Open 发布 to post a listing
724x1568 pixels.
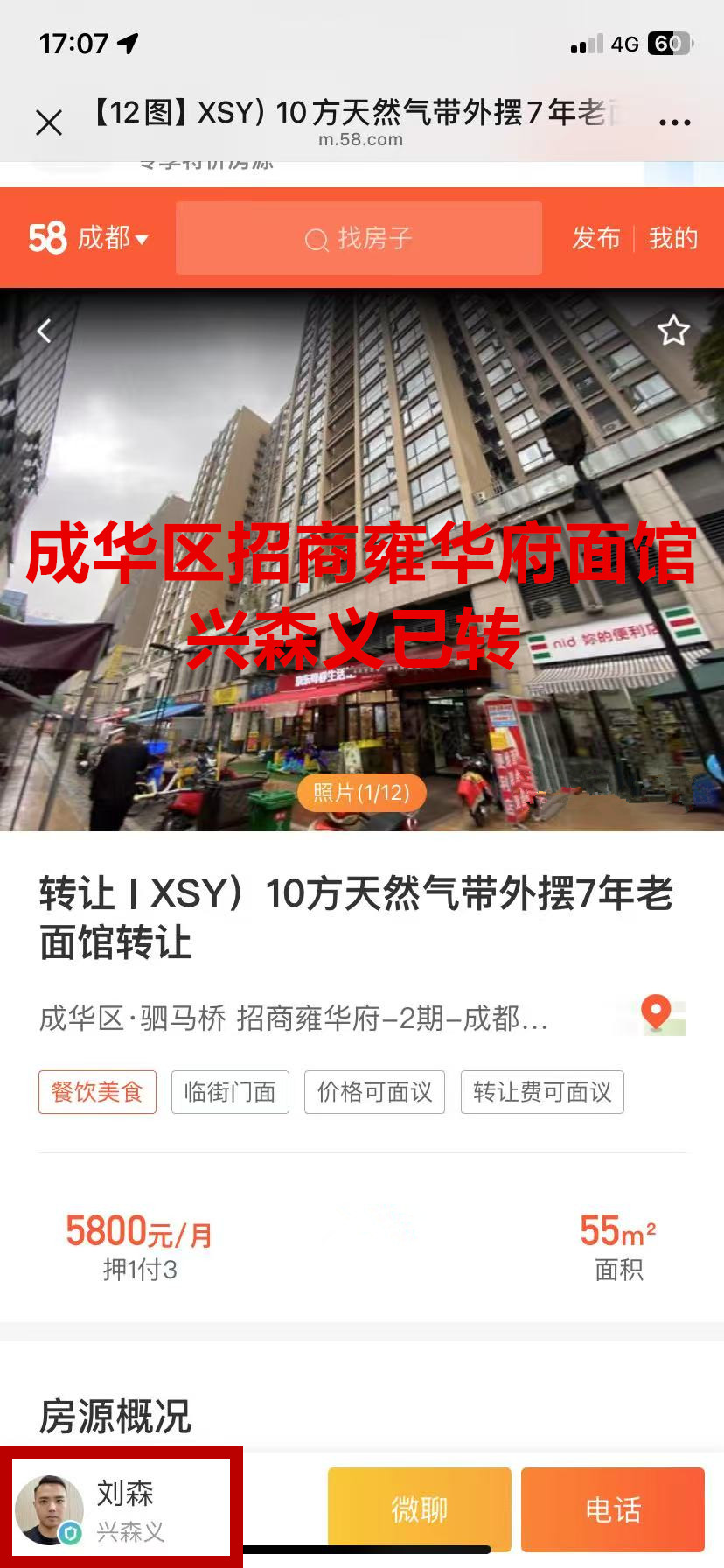[595, 238]
